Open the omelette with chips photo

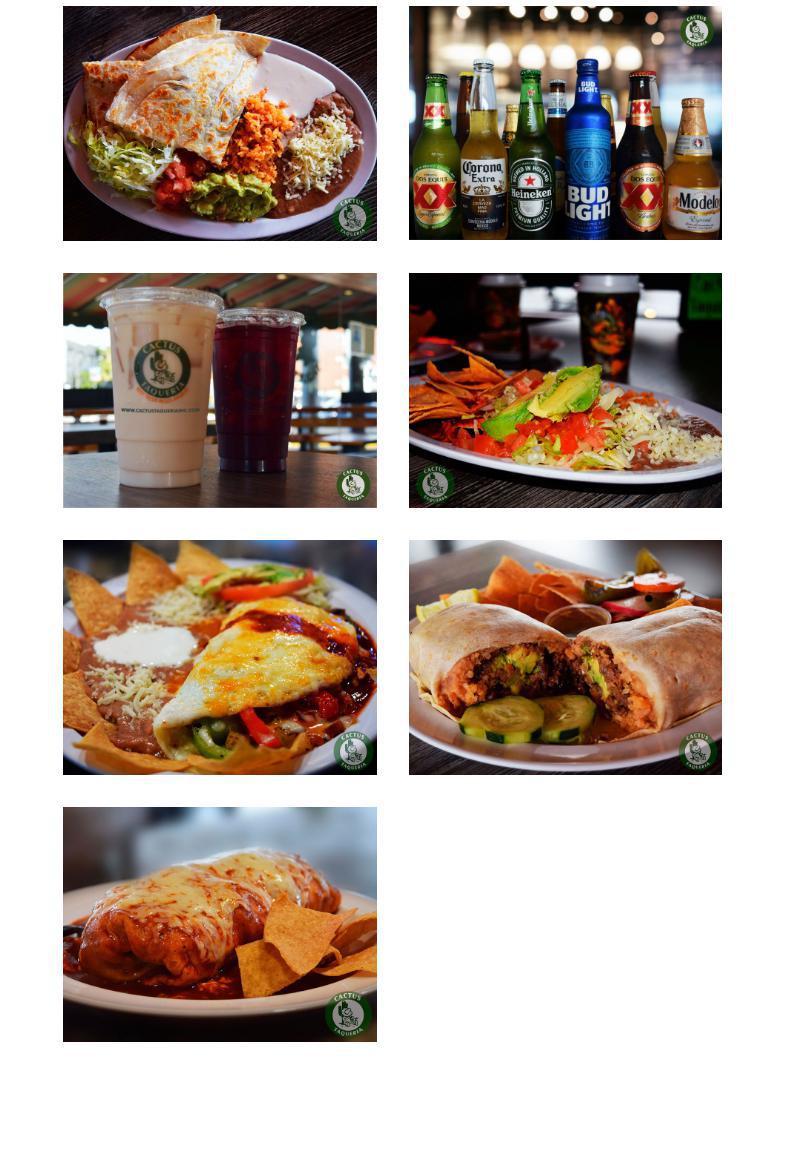pos(219,657)
